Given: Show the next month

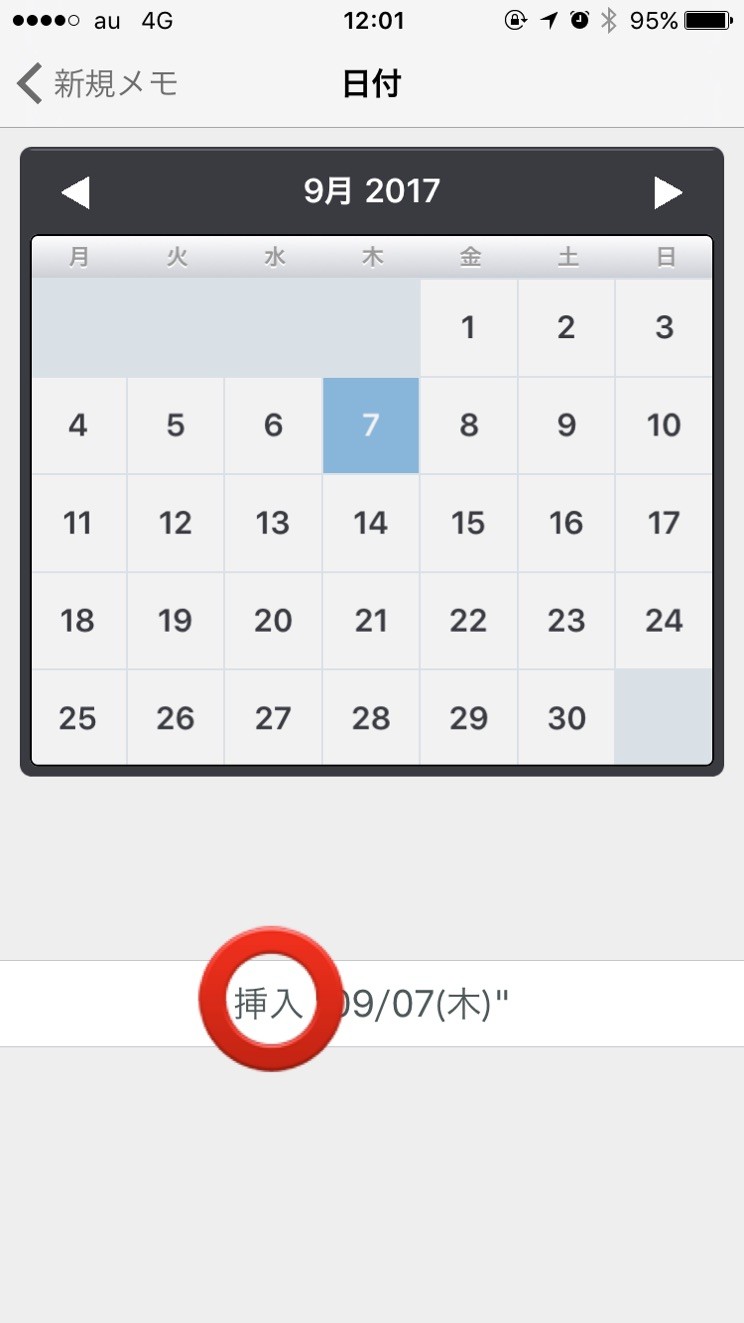Looking at the screenshot, I should 667,192.
